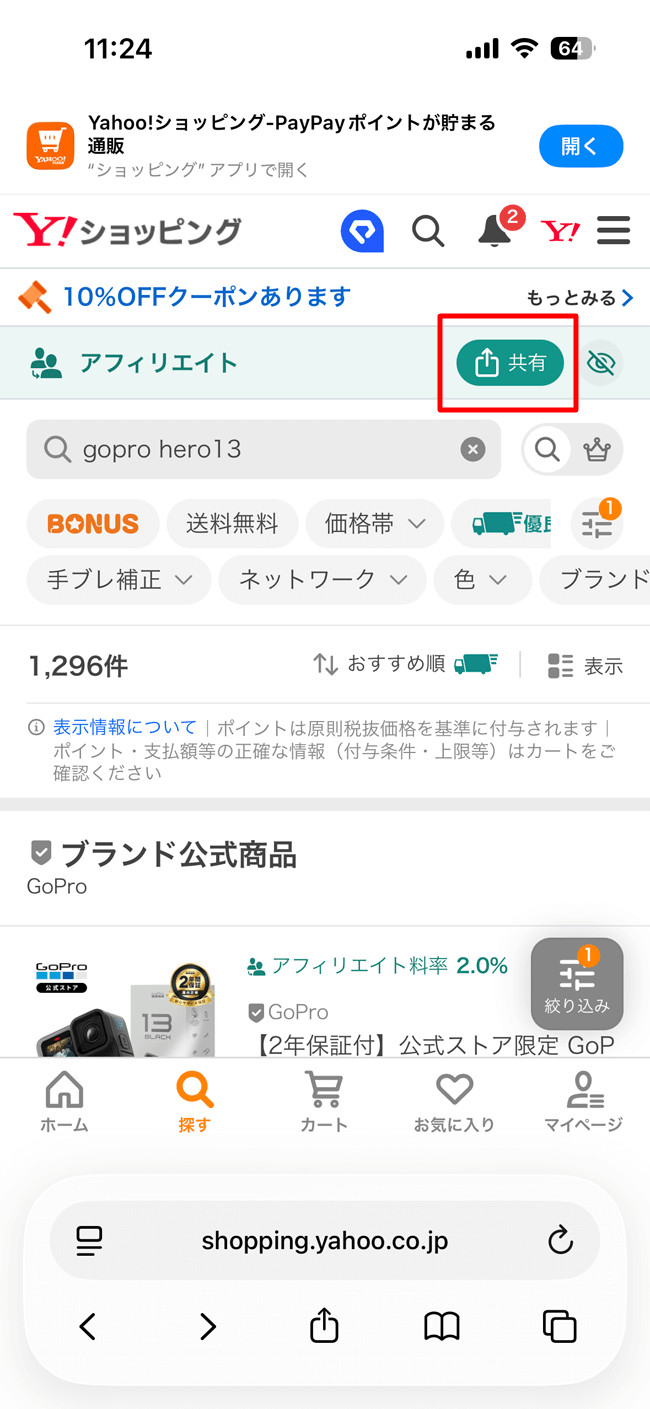Switch to the カート tab
The image size is (650, 1409).
point(324,1102)
